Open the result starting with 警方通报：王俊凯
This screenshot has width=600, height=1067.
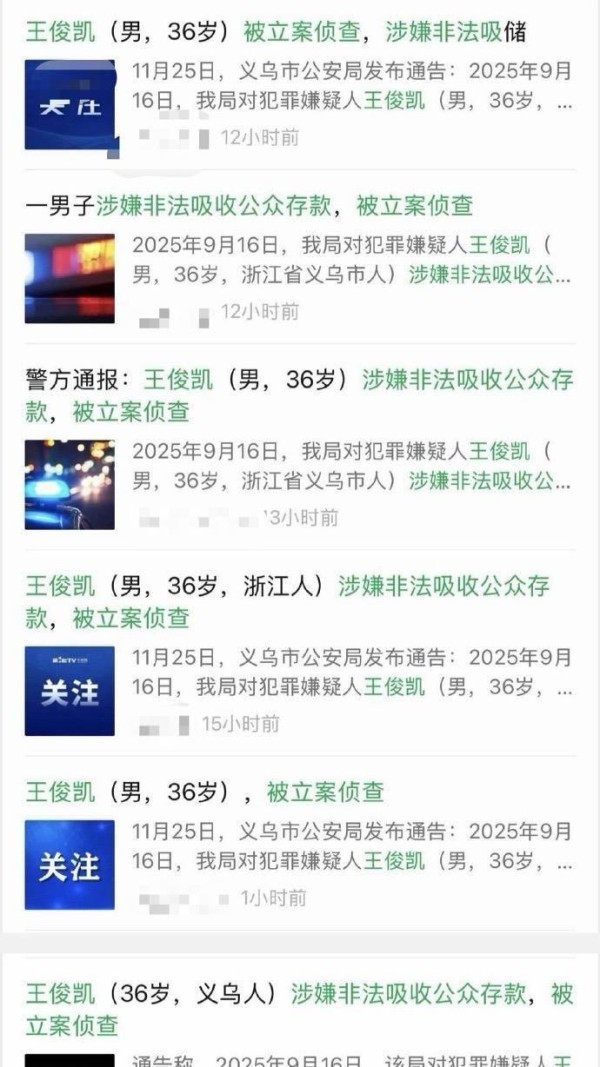click(299, 380)
